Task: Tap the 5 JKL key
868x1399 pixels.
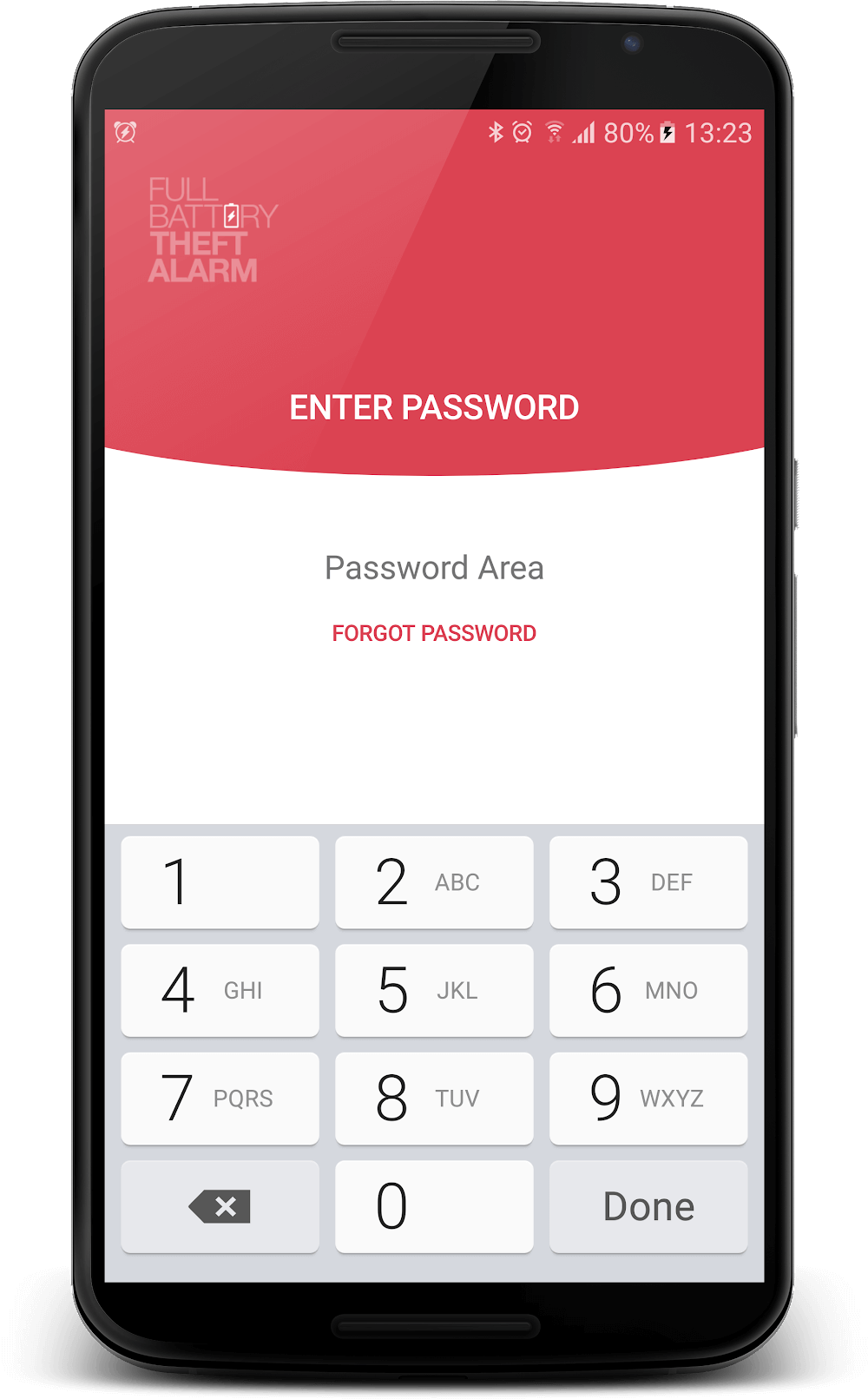Action: tap(434, 990)
